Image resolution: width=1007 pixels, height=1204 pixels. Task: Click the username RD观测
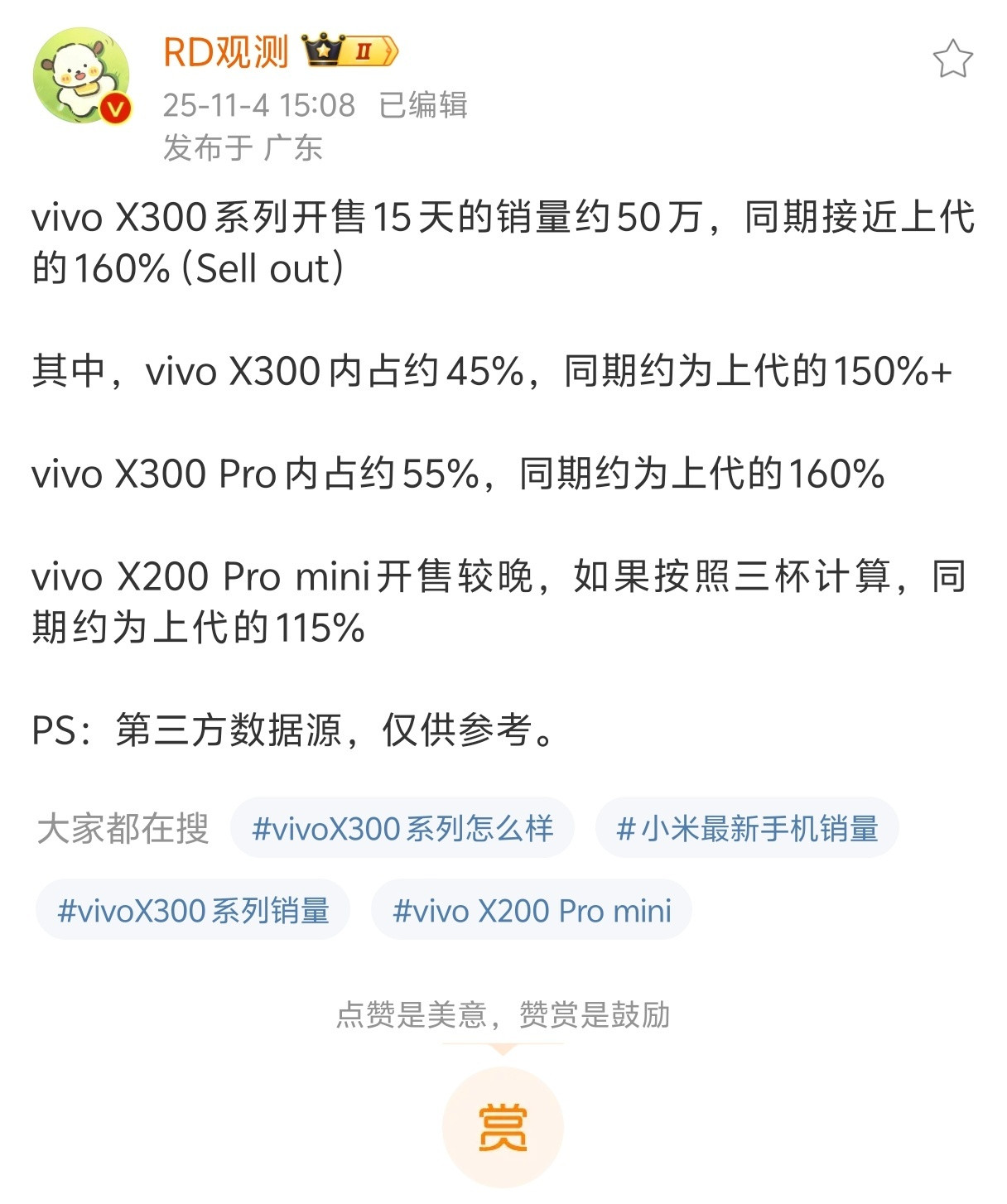[225, 51]
